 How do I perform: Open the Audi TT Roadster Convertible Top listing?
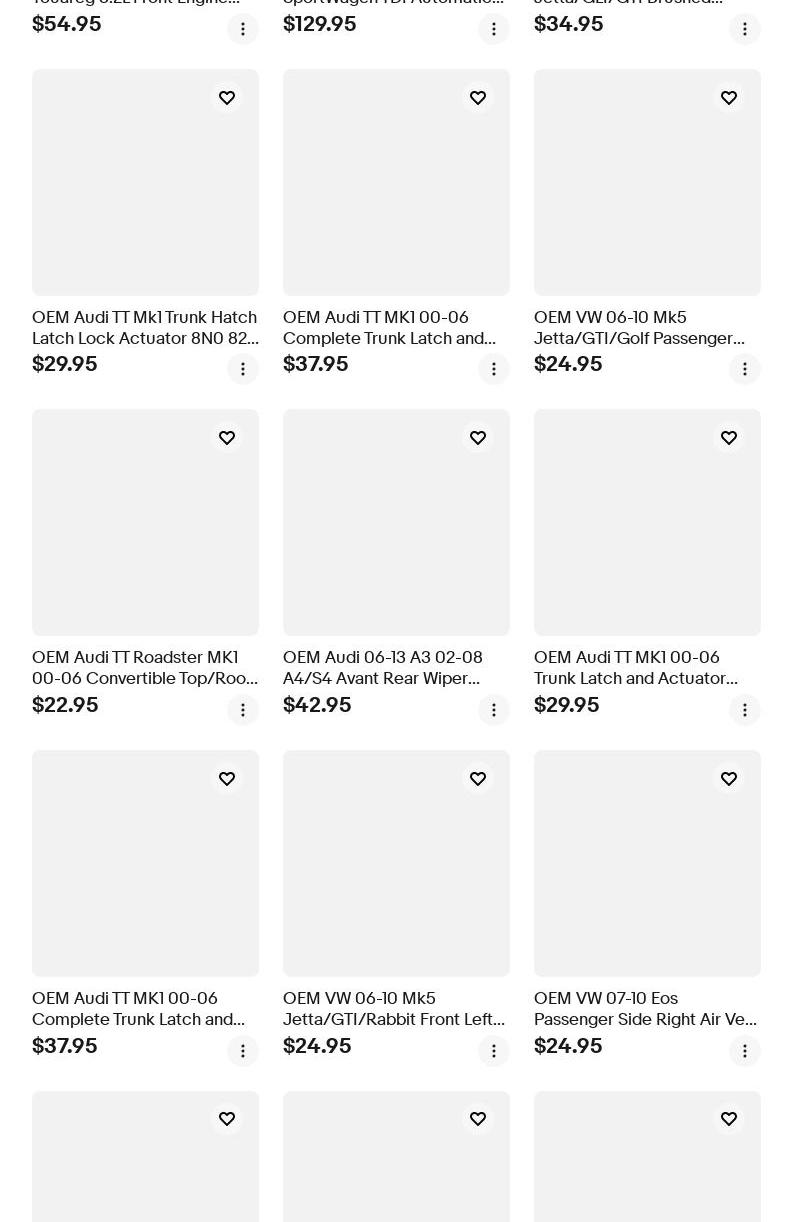pyautogui.click(x=145, y=668)
